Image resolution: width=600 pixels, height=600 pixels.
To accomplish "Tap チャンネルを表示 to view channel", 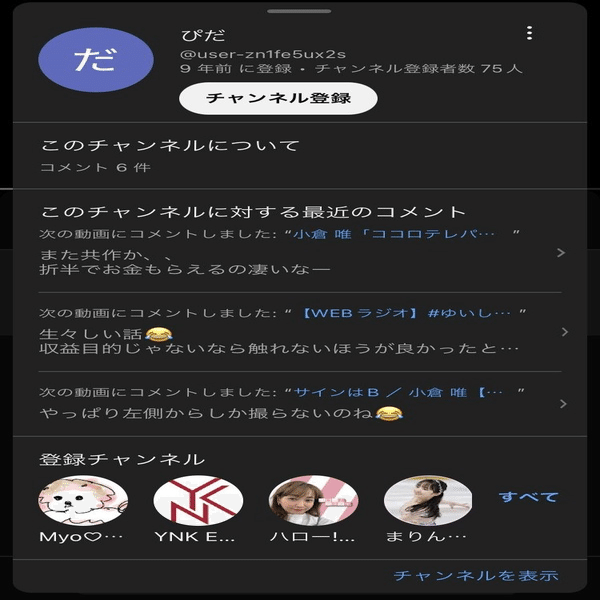I will click(x=476, y=575).
